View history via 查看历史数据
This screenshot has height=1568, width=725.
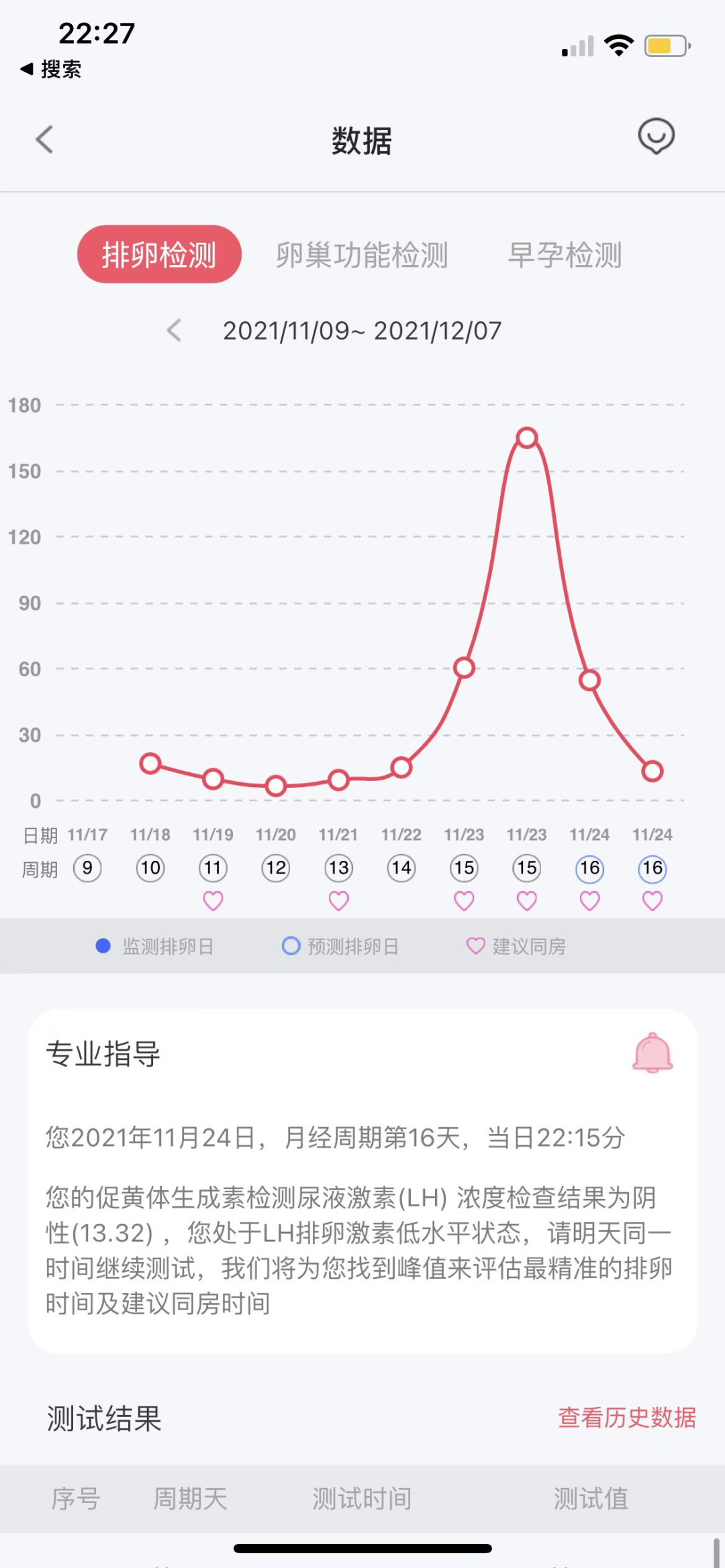click(627, 1417)
